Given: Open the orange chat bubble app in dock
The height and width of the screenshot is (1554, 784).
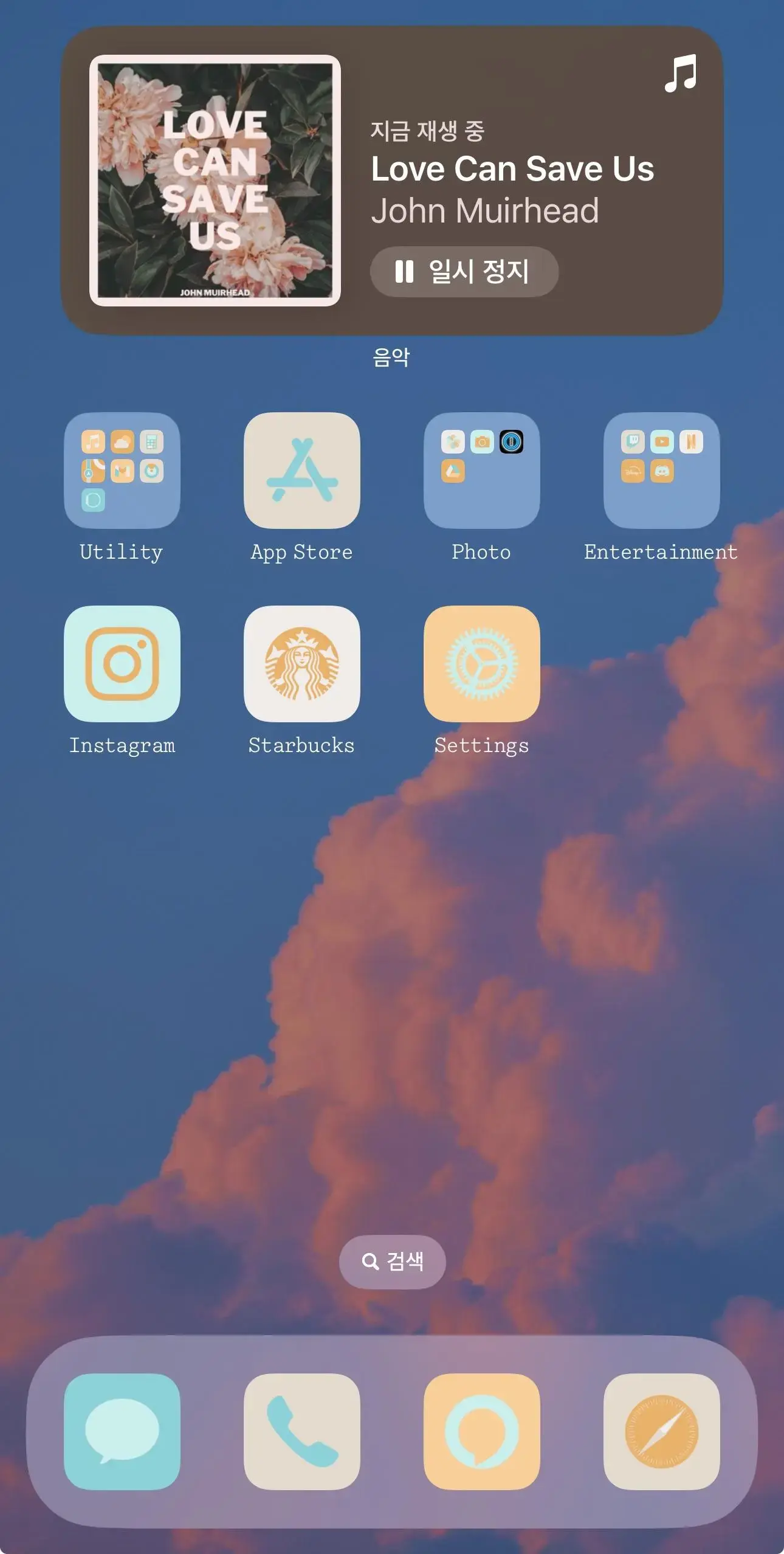Looking at the screenshot, I should coord(481,1431).
